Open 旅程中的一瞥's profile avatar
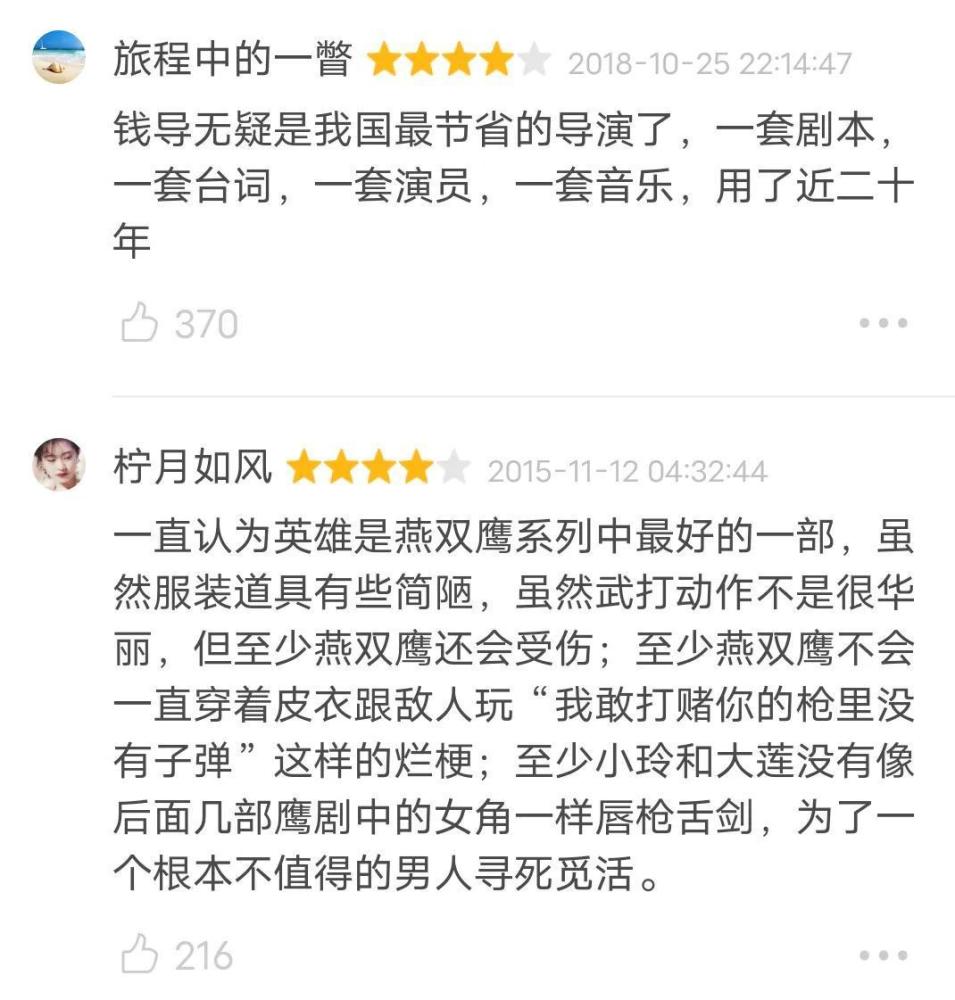The width and height of the screenshot is (955, 1000). tap(58, 58)
